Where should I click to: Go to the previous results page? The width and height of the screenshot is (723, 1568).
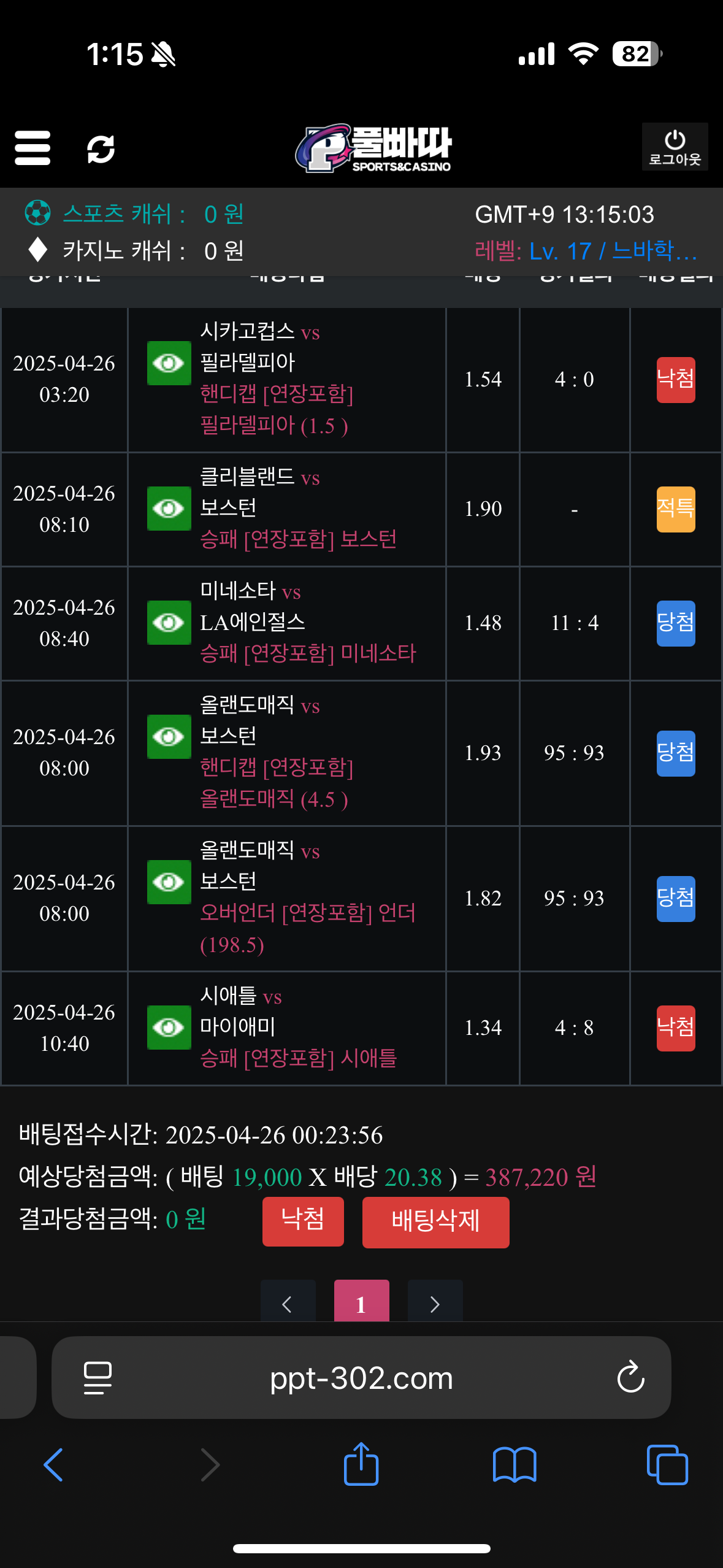(288, 1303)
